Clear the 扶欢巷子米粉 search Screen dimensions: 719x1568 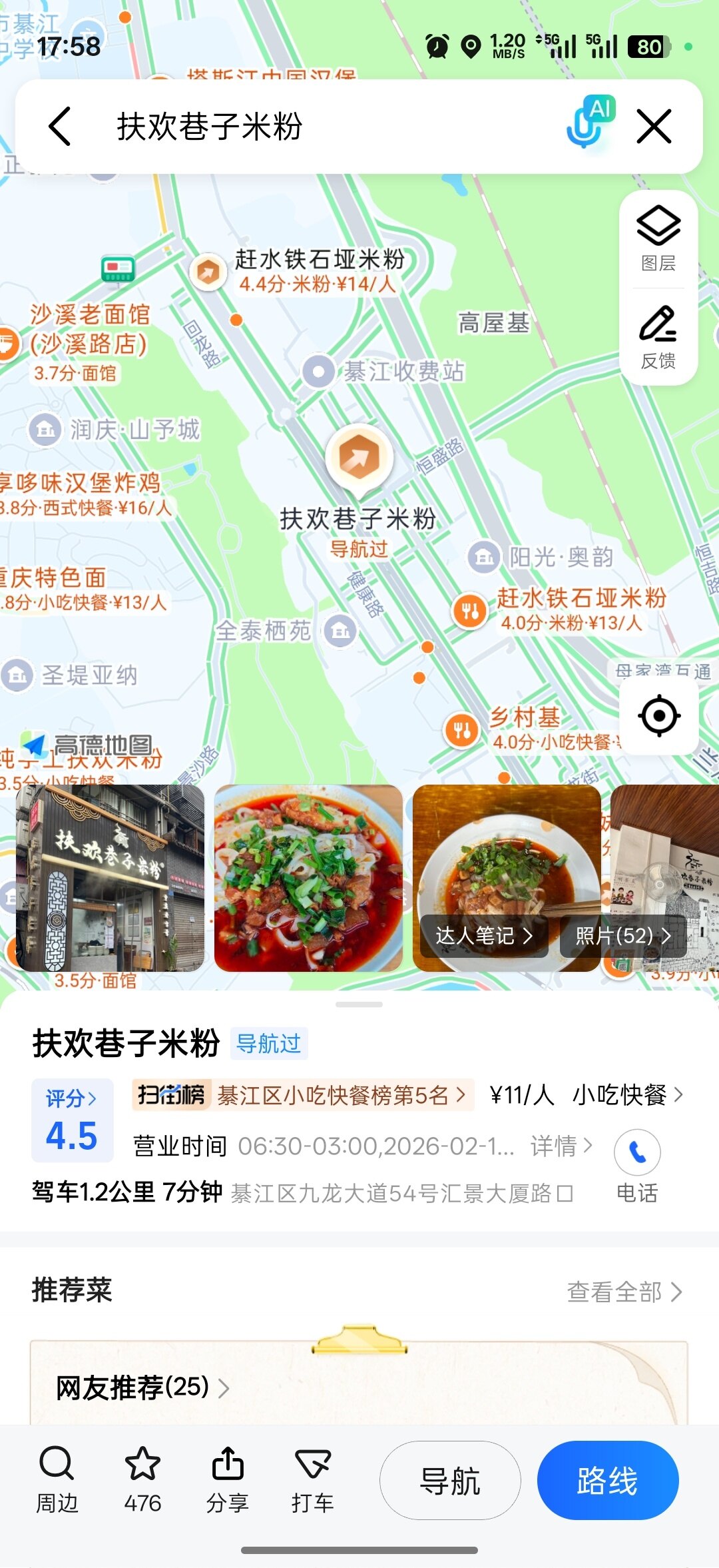654,127
